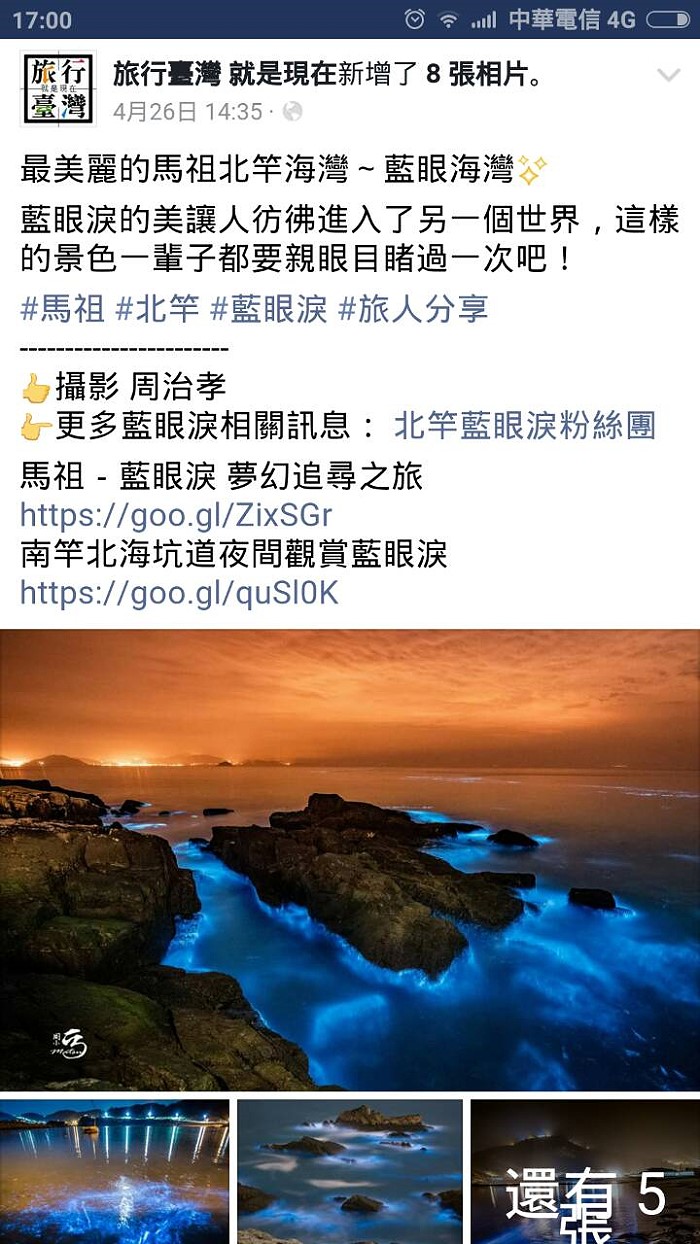This screenshot has height=1244, width=700.
Task: Tap the #藍眼淚 hashtag
Action: click(x=268, y=309)
